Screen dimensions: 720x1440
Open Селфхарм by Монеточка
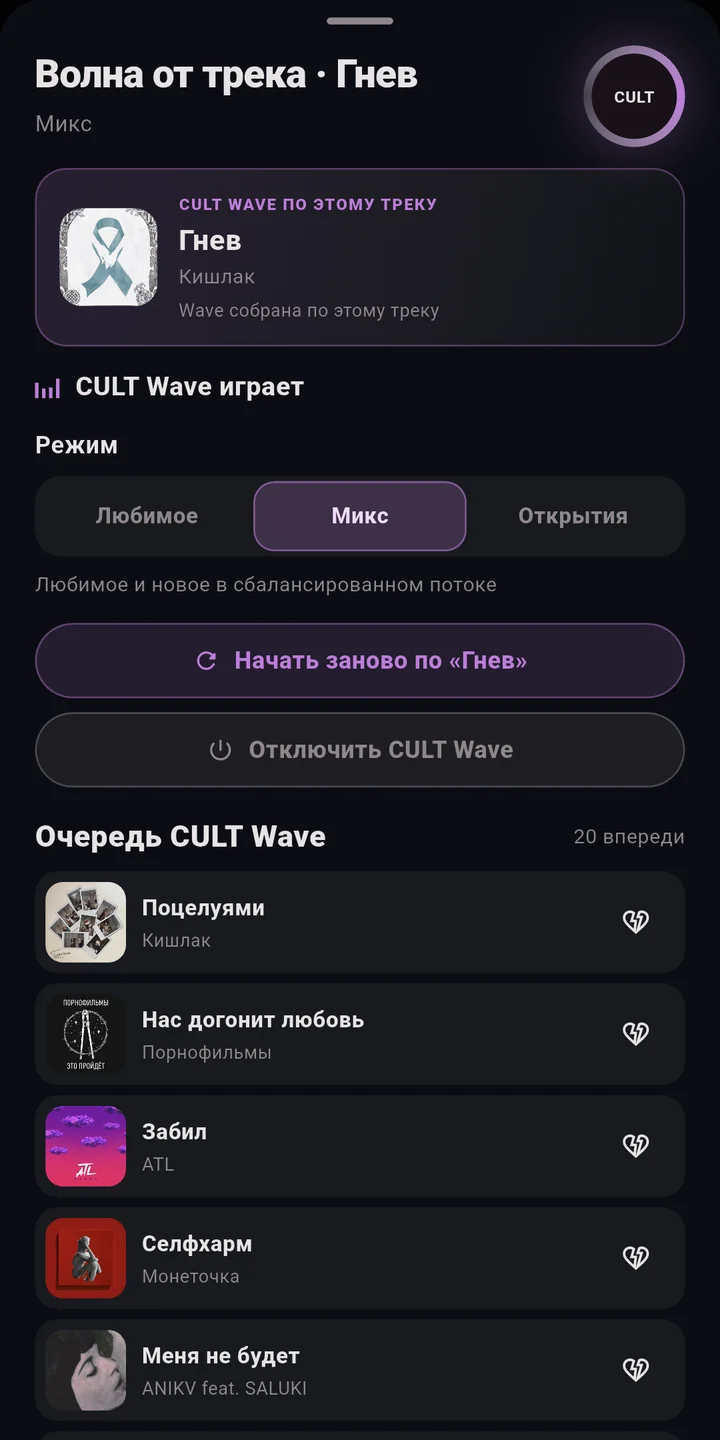pos(360,1258)
